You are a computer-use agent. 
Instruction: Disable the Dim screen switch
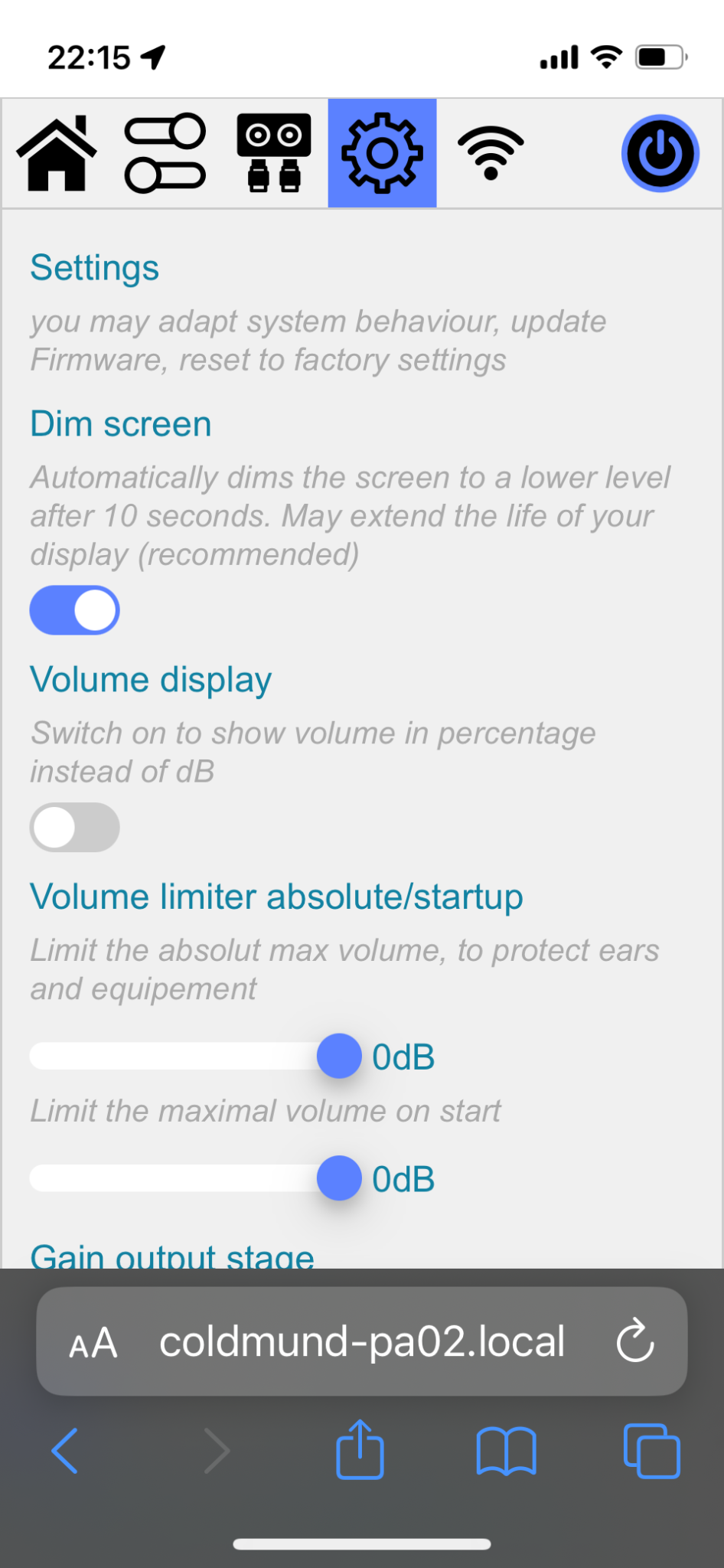[74, 610]
